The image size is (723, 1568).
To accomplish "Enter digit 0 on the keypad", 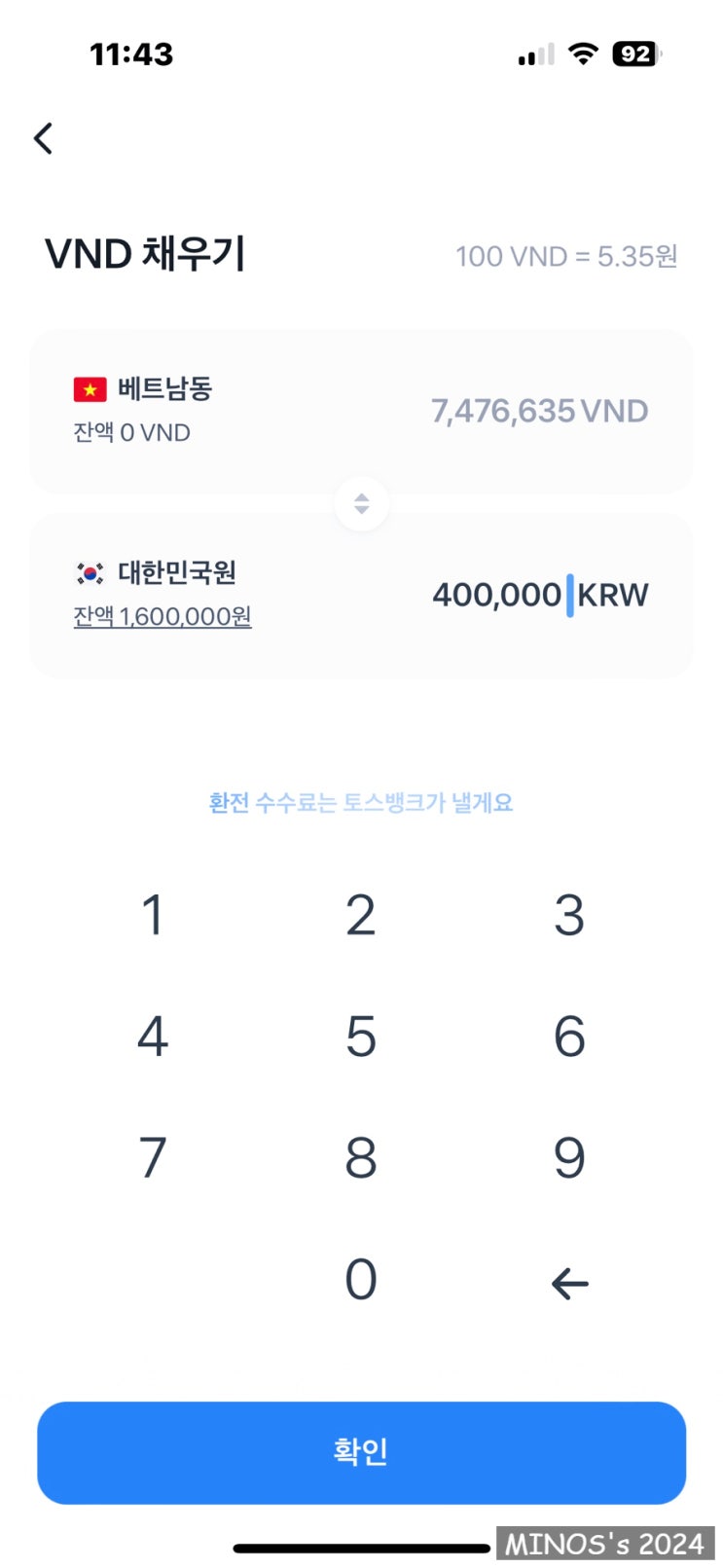I will (x=361, y=1279).
